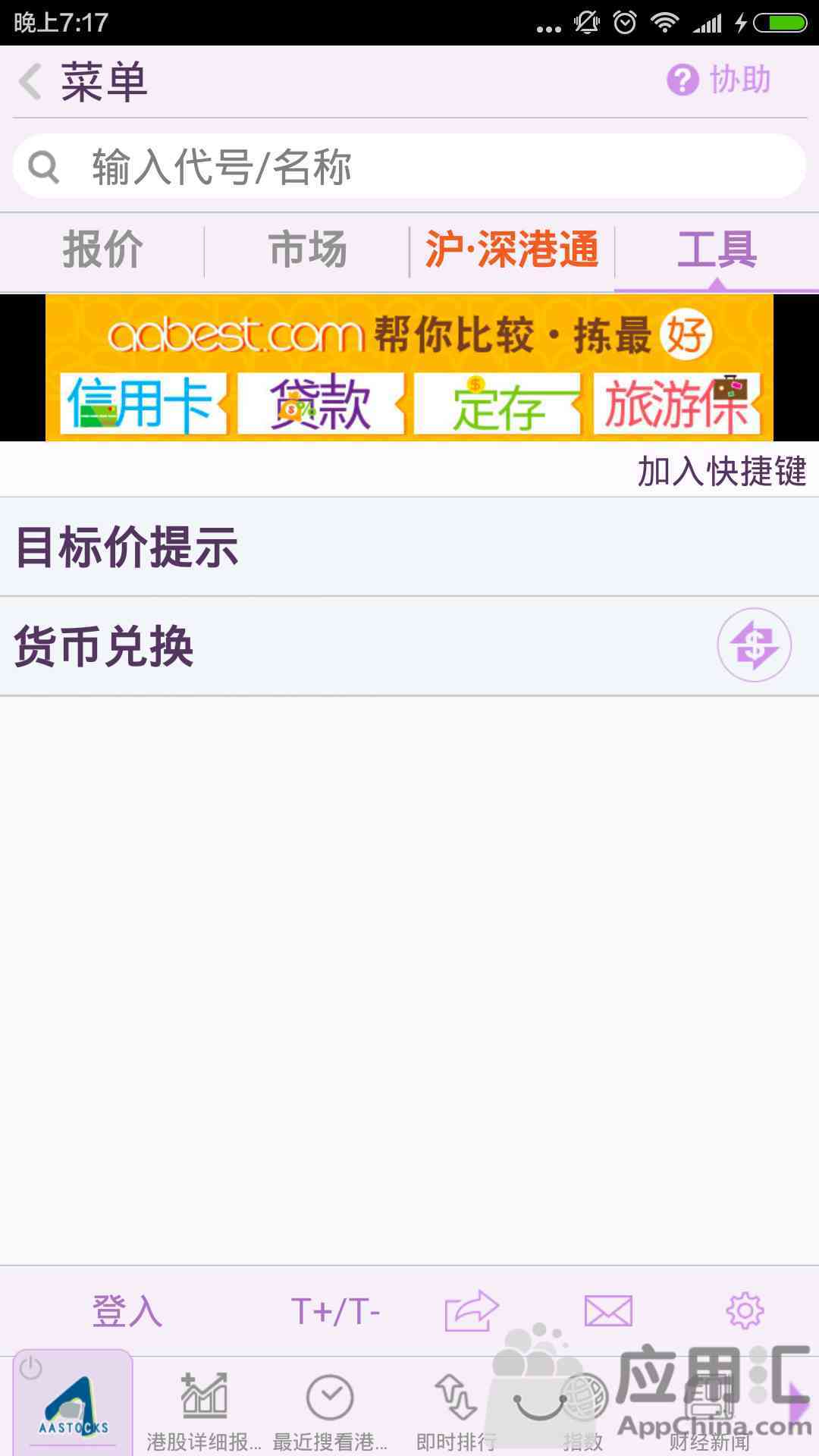Image resolution: width=819 pixels, height=1456 pixels.
Task: Open the 沪·深港通 tab
Action: point(512,250)
